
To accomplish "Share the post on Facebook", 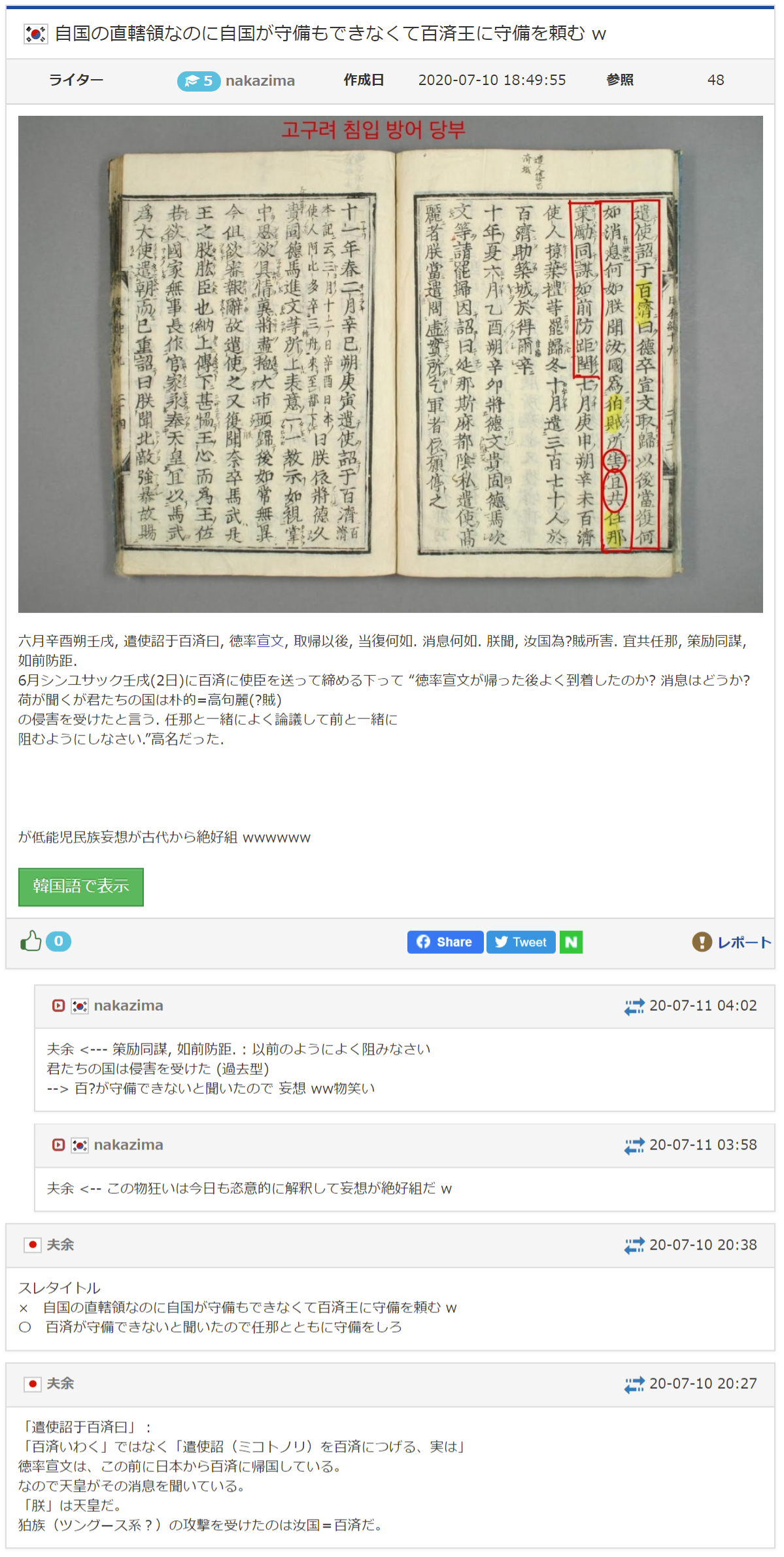I will coord(445,942).
